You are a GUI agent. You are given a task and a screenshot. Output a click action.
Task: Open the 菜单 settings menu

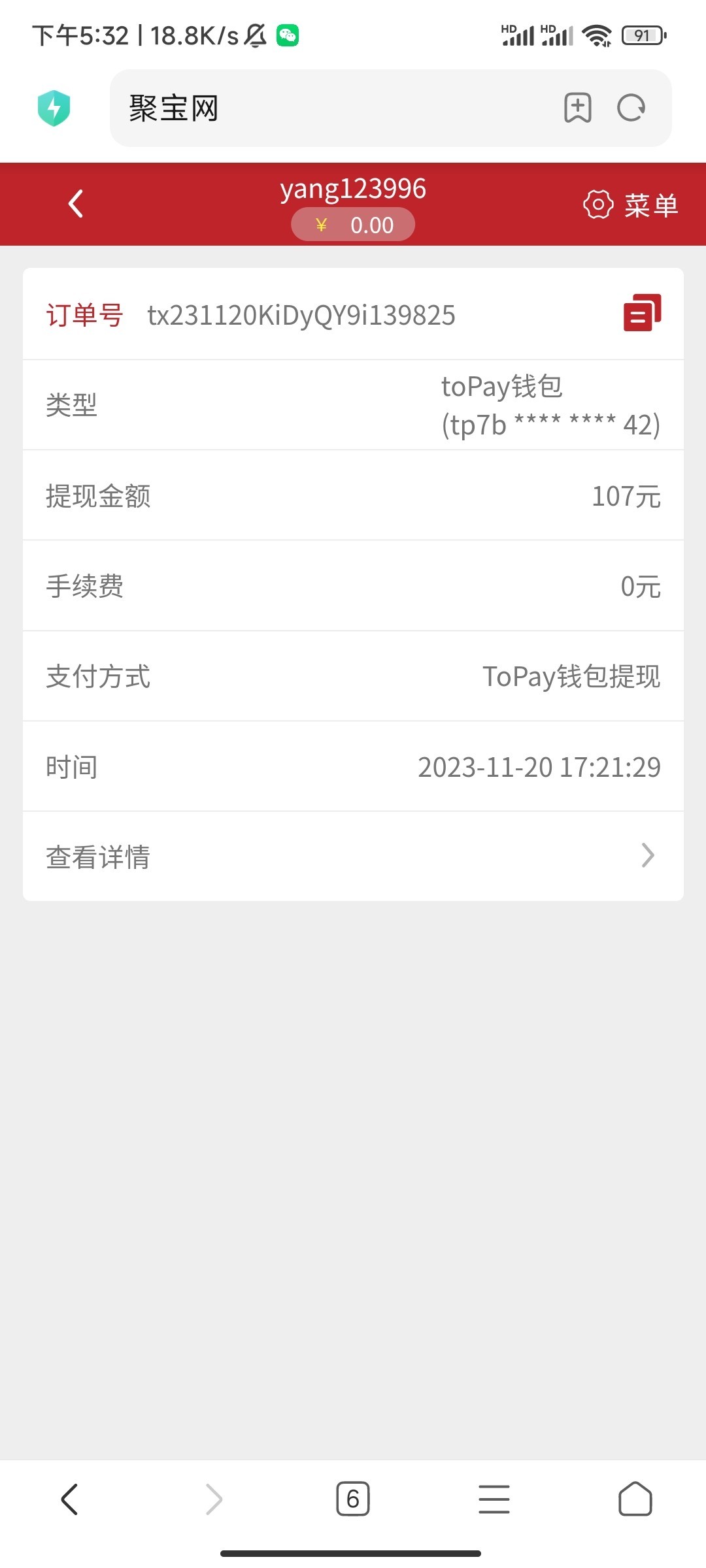(x=630, y=205)
